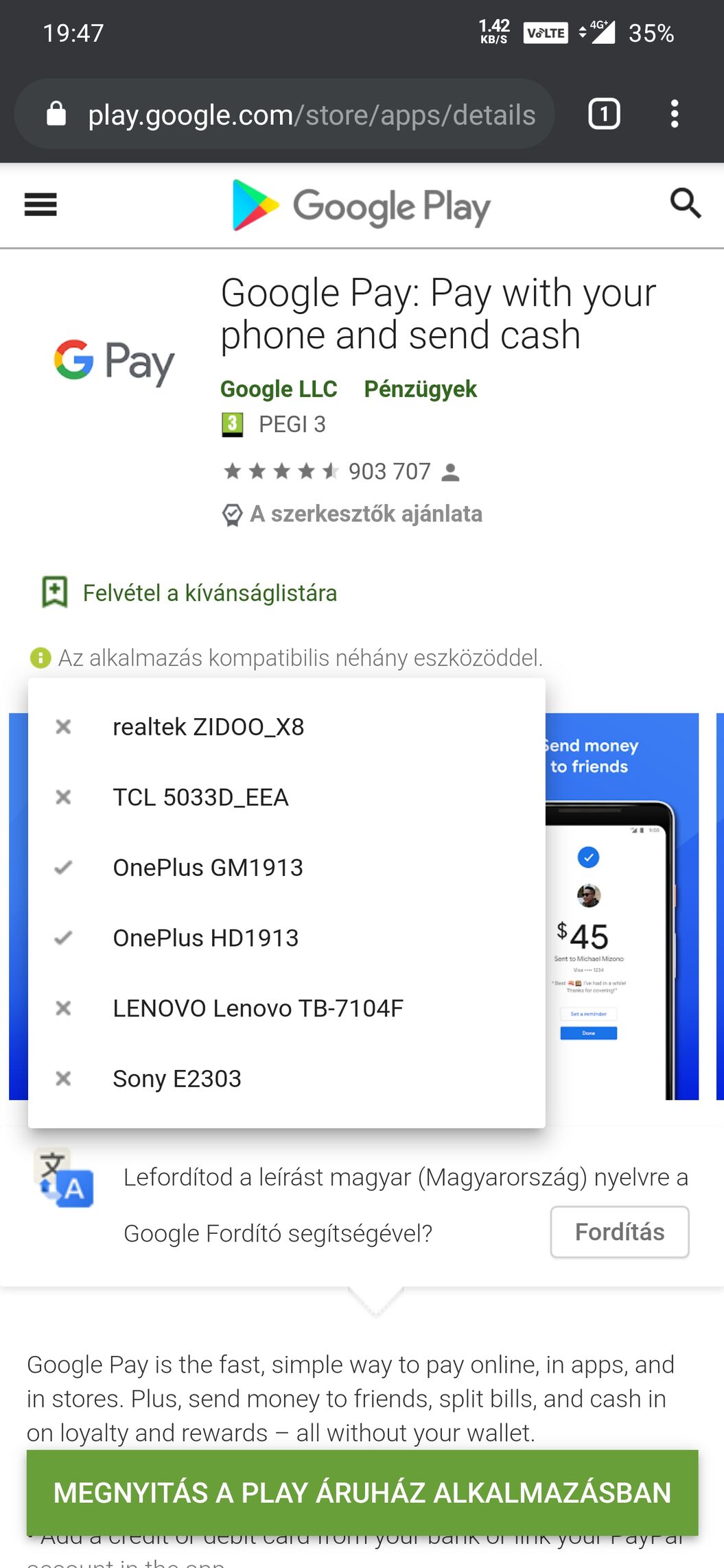Open the Google LLC developer page

279,389
